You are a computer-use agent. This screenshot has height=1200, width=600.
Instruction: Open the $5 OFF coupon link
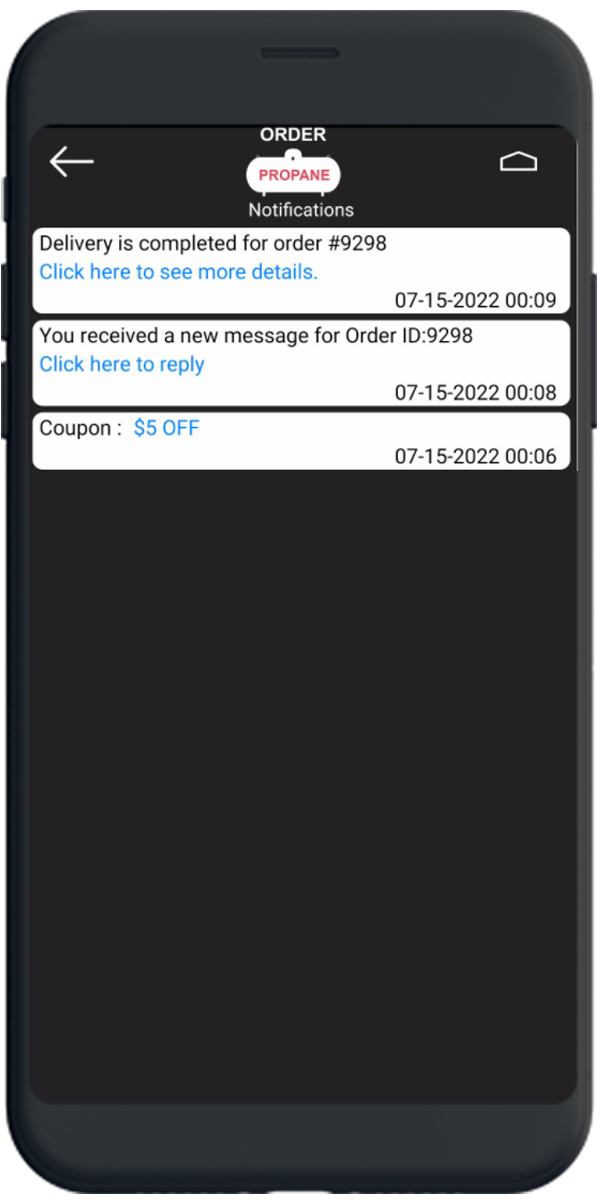click(x=166, y=429)
